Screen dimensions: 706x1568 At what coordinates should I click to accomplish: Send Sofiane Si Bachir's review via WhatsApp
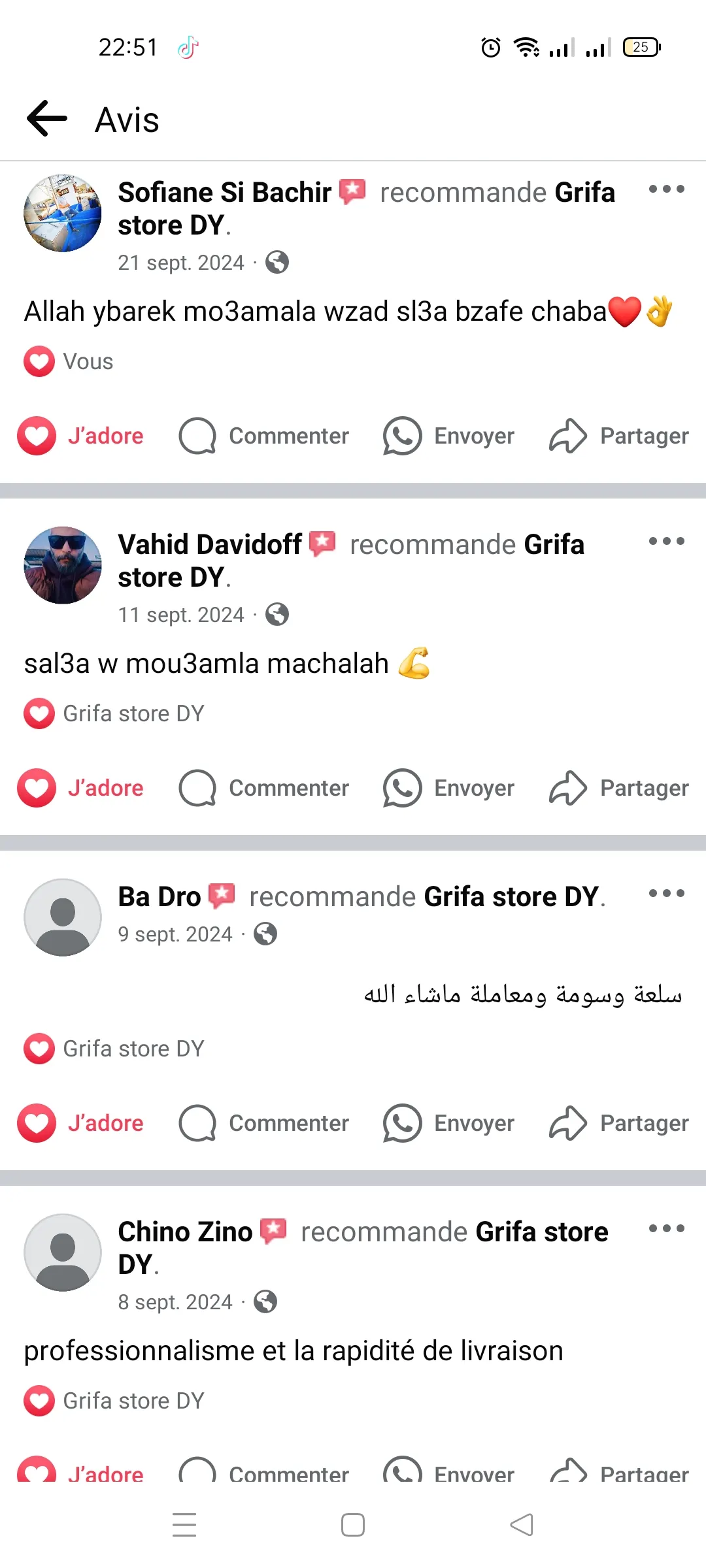[x=449, y=436]
